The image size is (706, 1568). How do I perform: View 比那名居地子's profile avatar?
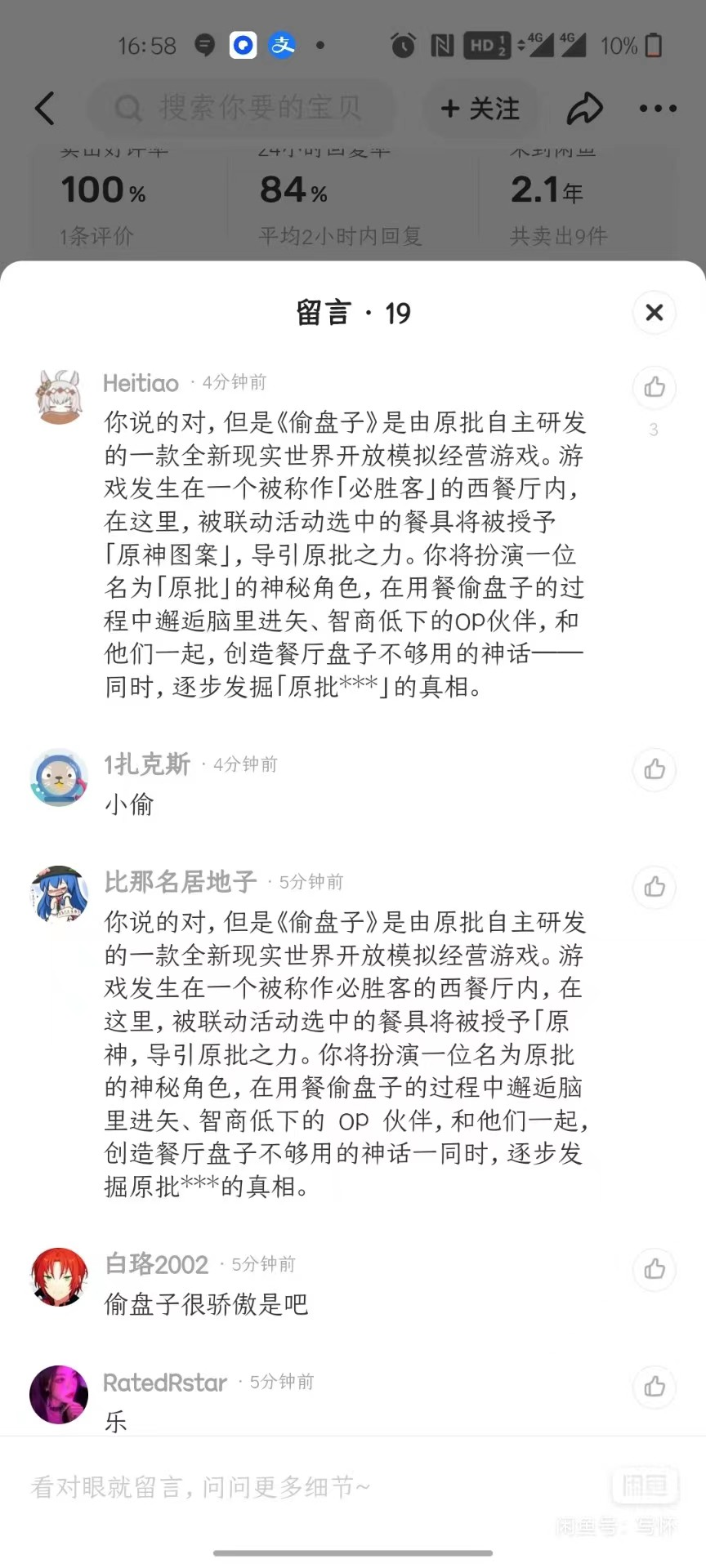59,894
